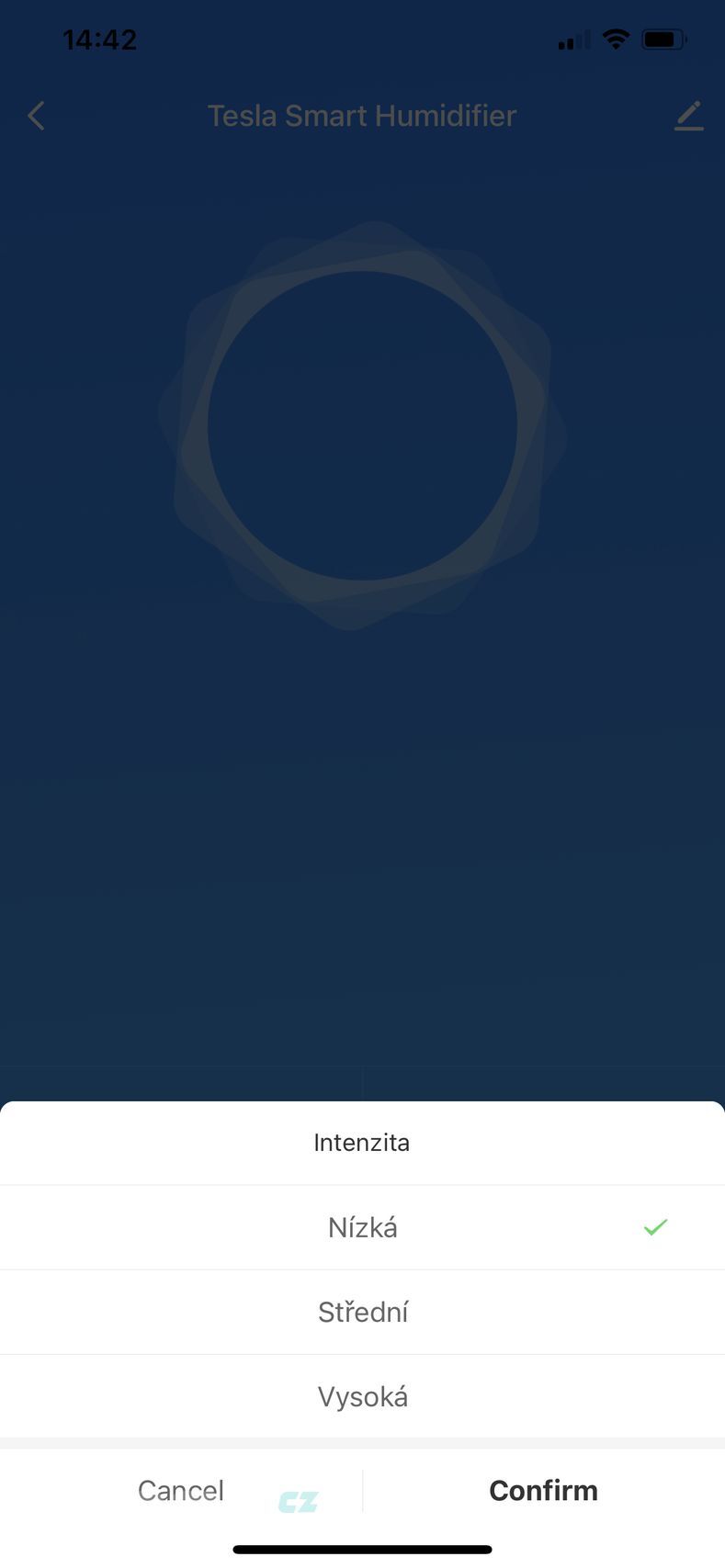Viewport: 725px width, 1568px height.
Task: Choose Střední intensity
Action: click(362, 1312)
